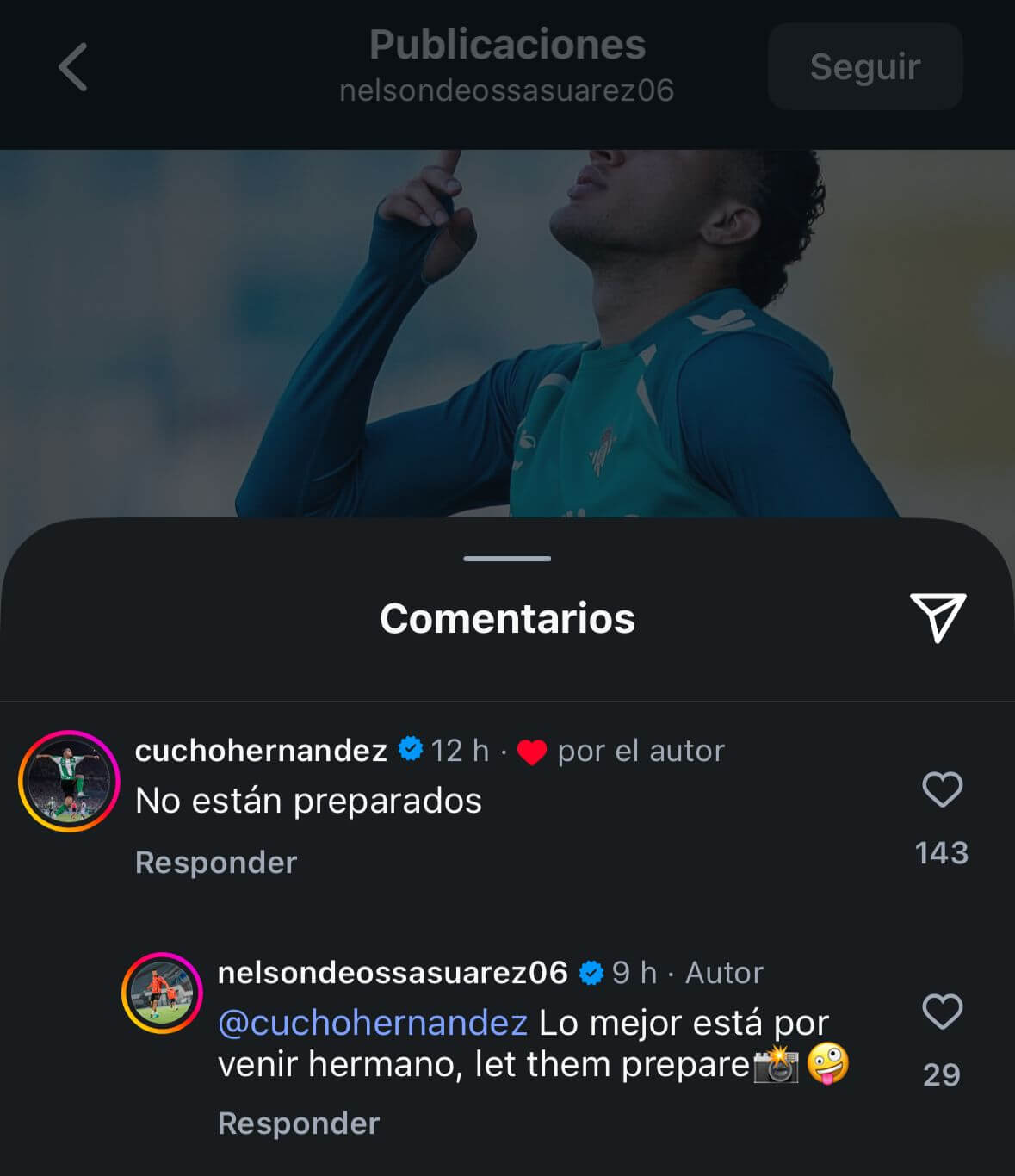Reply to cuchohernandez's comment

tap(216, 863)
